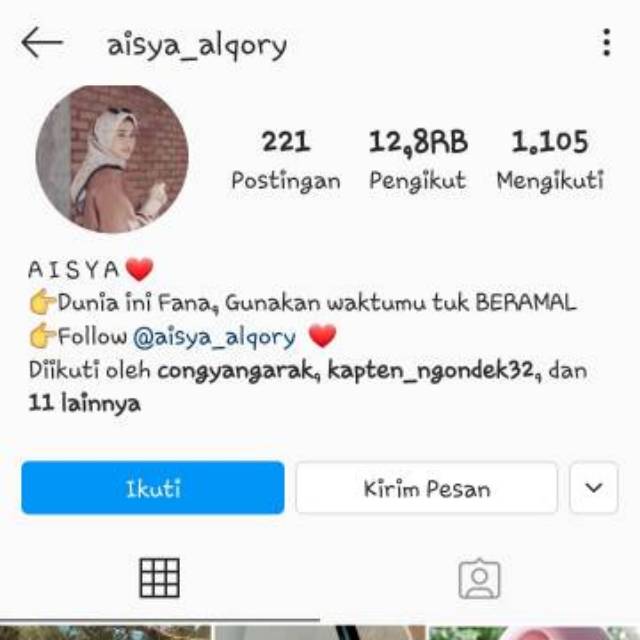Open the 221 Postingan count
640x640 pixels.
(x=286, y=160)
